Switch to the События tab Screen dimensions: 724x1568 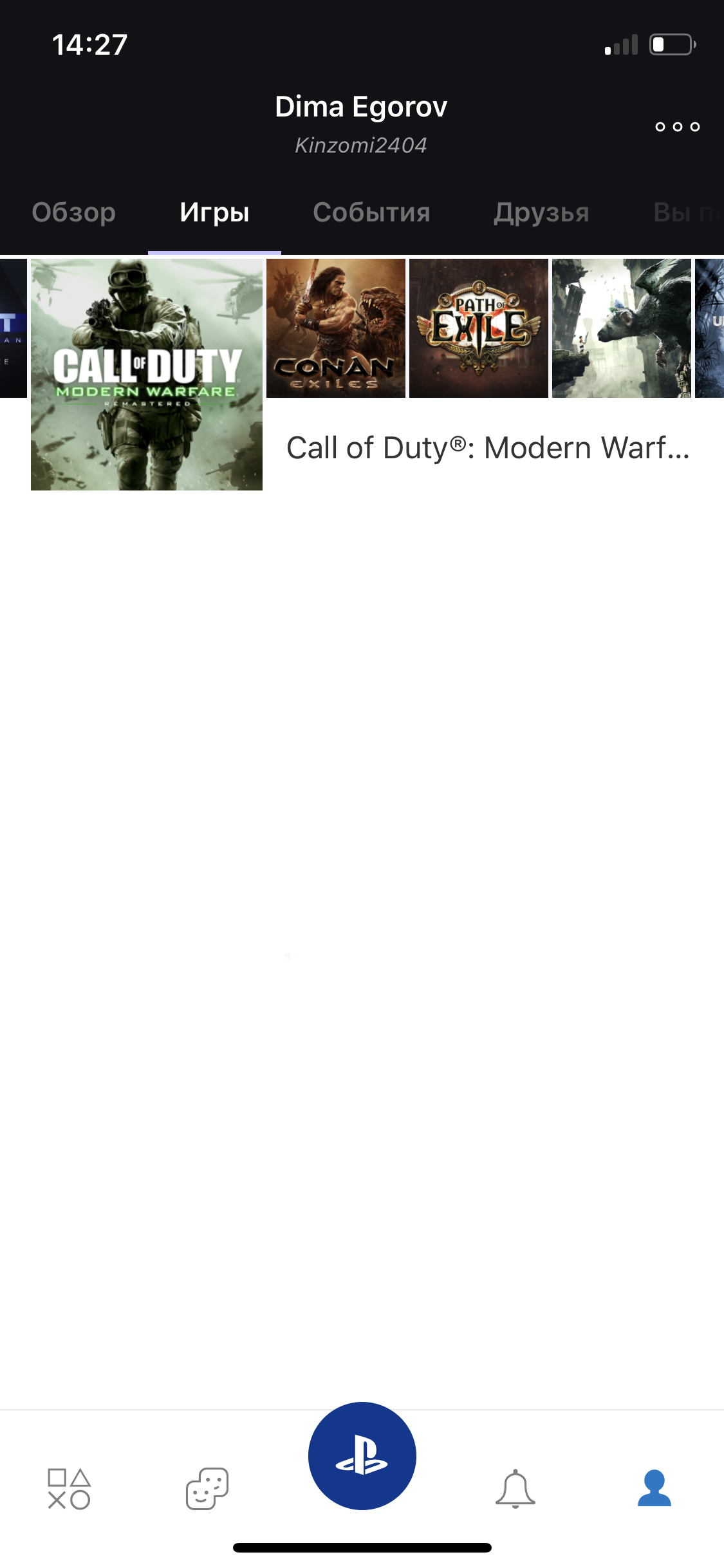(x=371, y=212)
